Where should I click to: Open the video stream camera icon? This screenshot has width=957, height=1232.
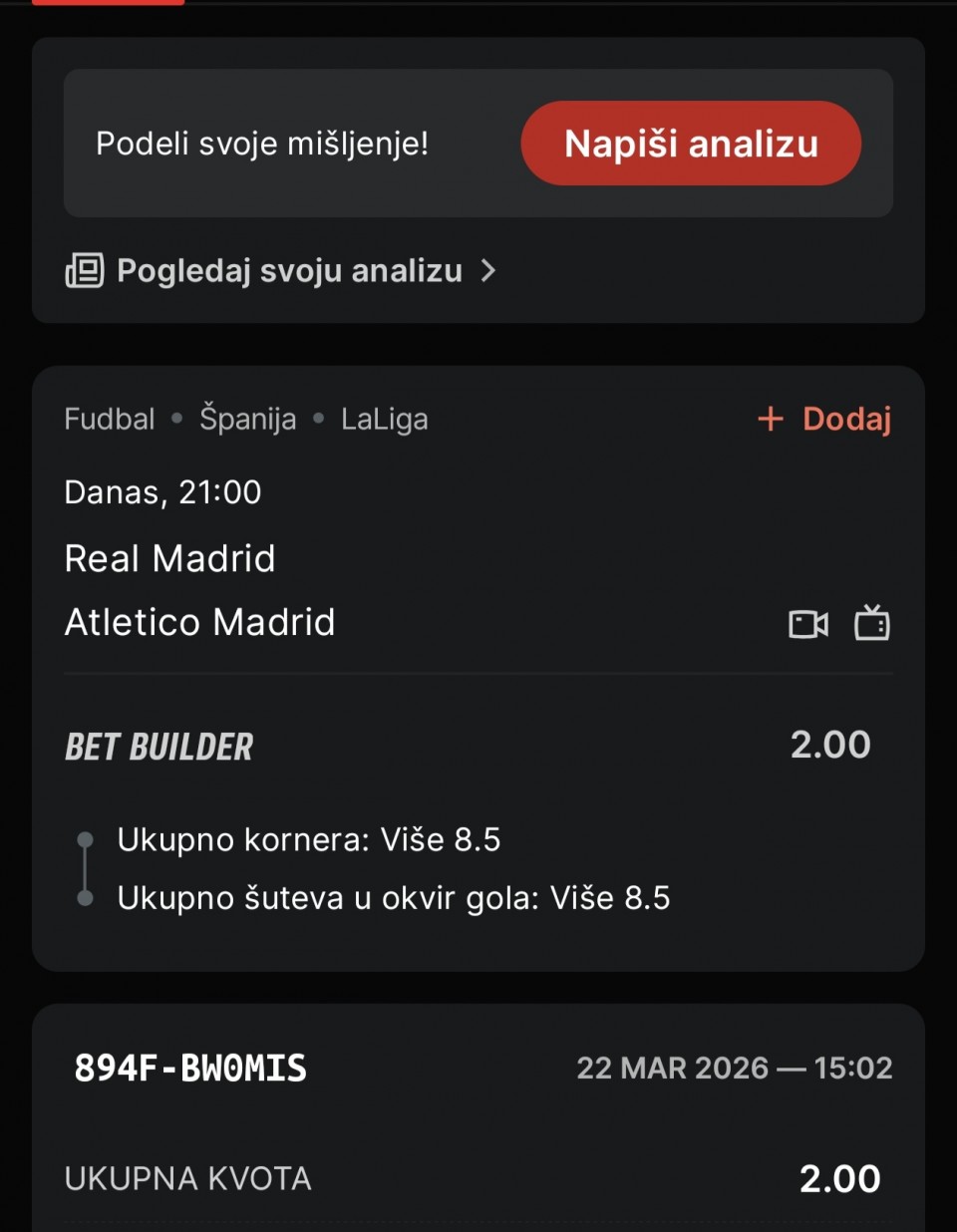pyautogui.click(x=808, y=624)
